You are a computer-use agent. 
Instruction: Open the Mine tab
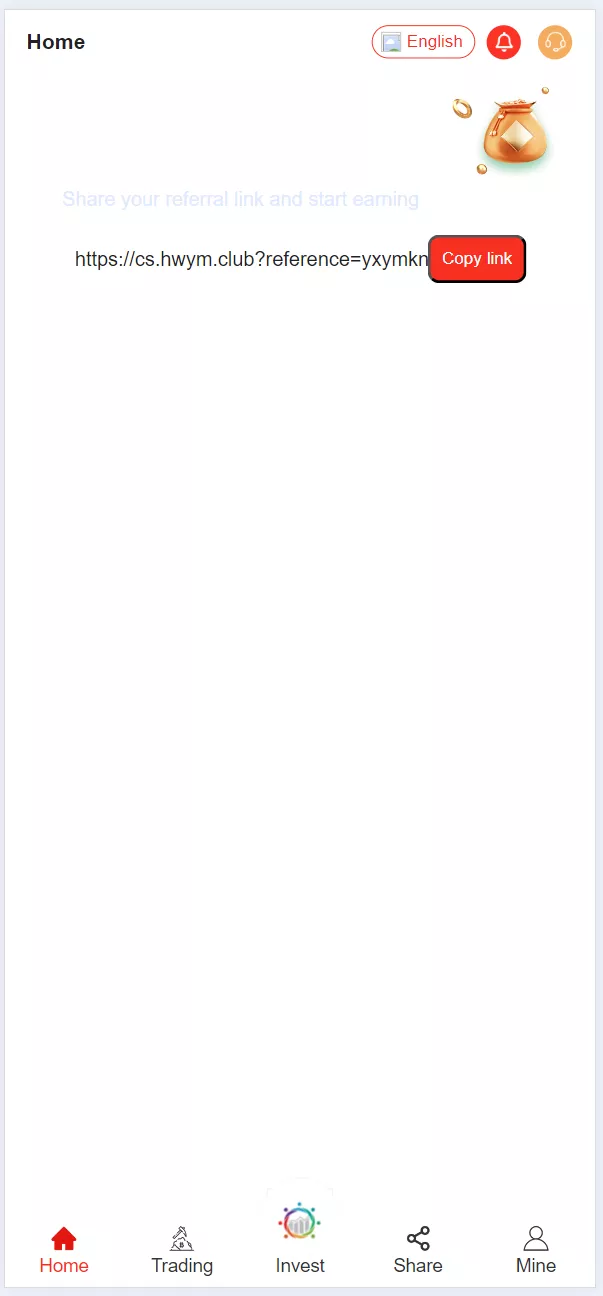tap(536, 1250)
